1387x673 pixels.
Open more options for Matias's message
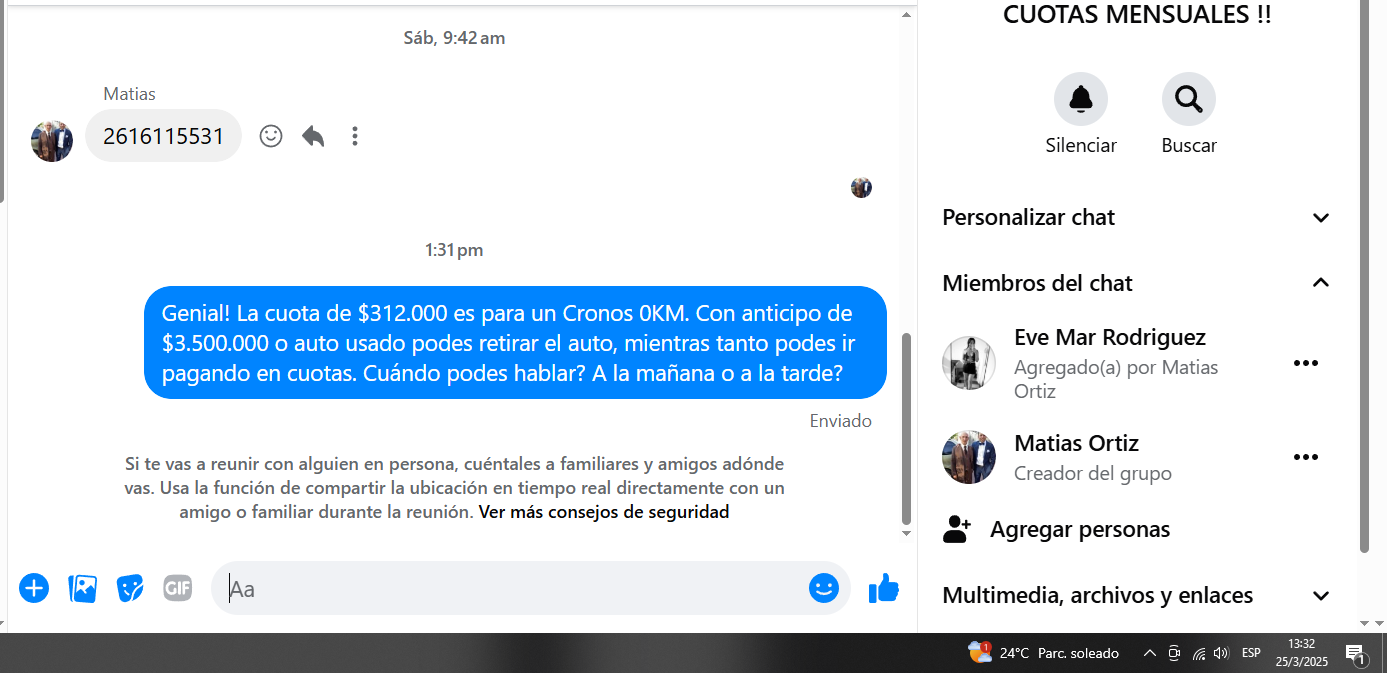pos(355,136)
